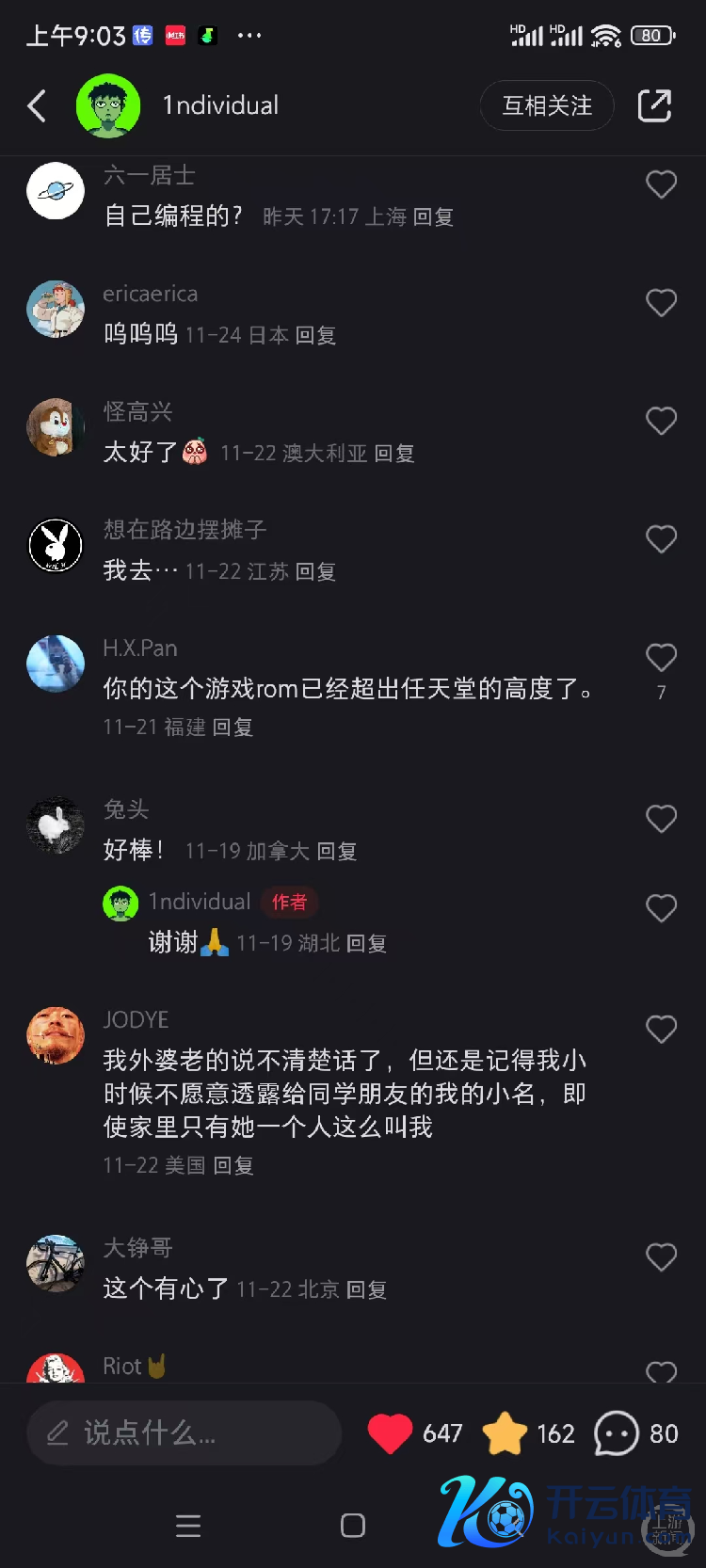Open the comments bubble showing 80
Screen dimensions: 706x1568
pyautogui.click(x=617, y=1433)
